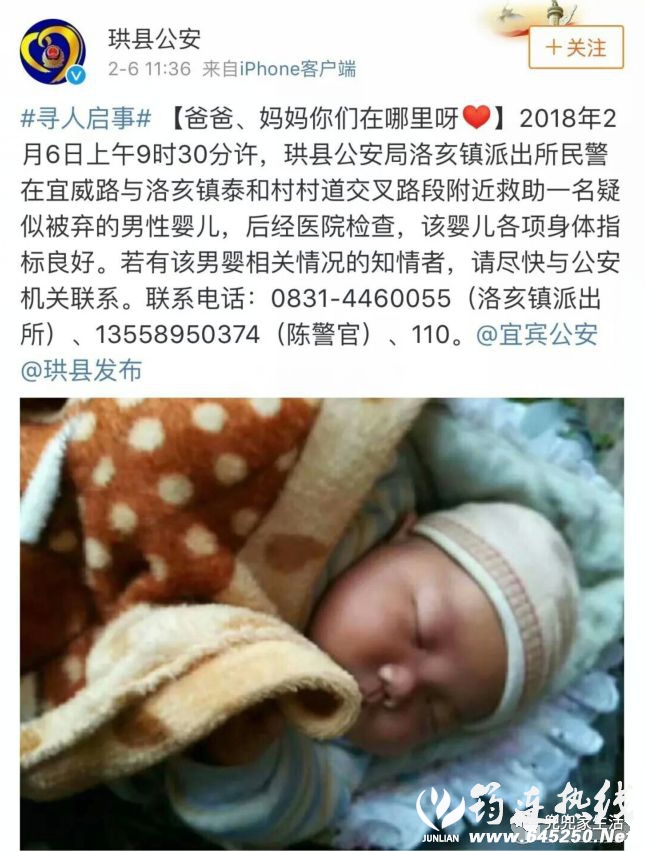Tap the 珙县公安 account name
Image resolution: width=645 pixels, height=851 pixels.
coord(154,38)
